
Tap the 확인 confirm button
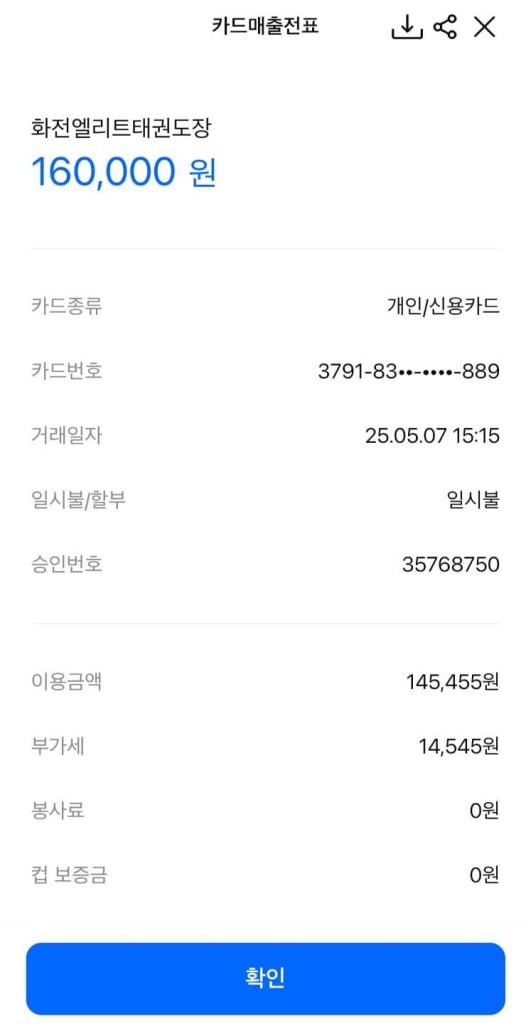click(x=265, y=978)
